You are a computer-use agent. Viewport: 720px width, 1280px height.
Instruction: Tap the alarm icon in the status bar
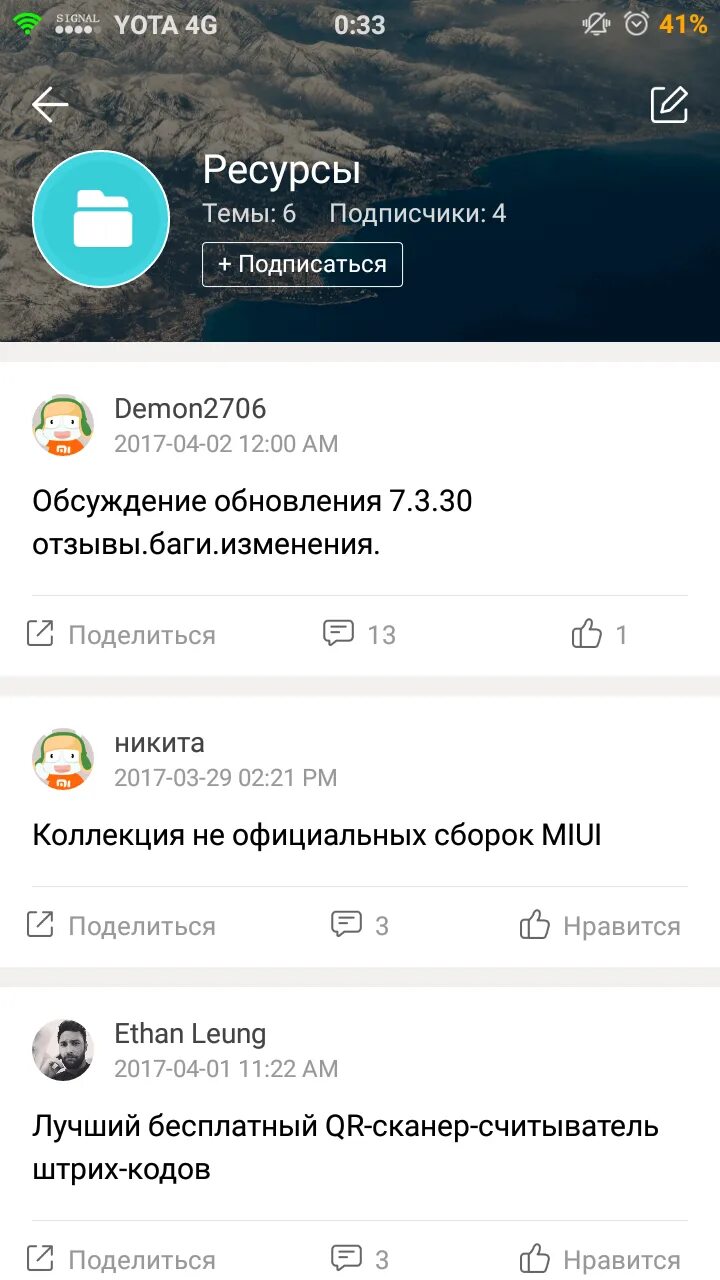click(x=636, y=24)
